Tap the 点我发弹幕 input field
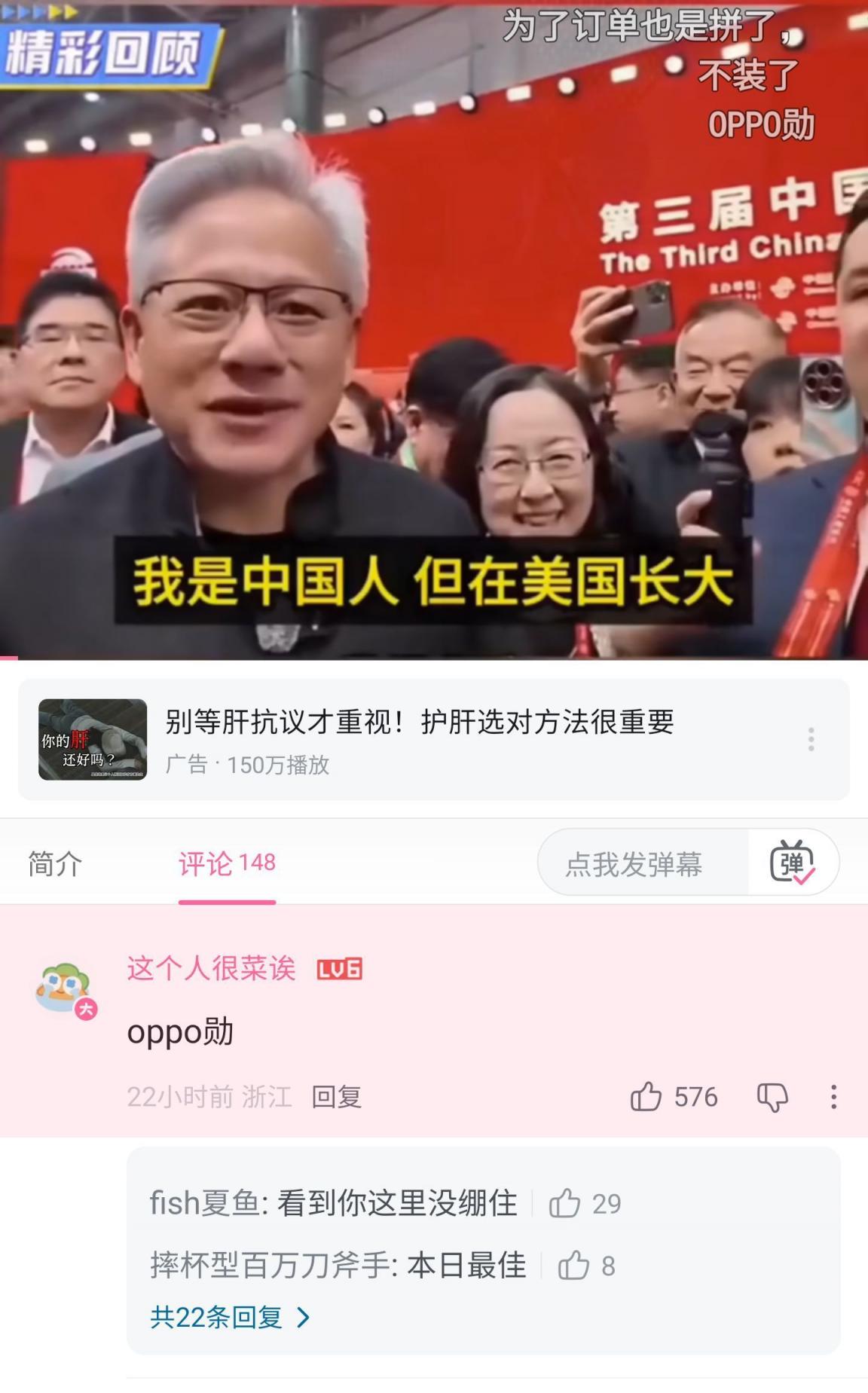This screenshot has height=1393, width=868. 643,863
